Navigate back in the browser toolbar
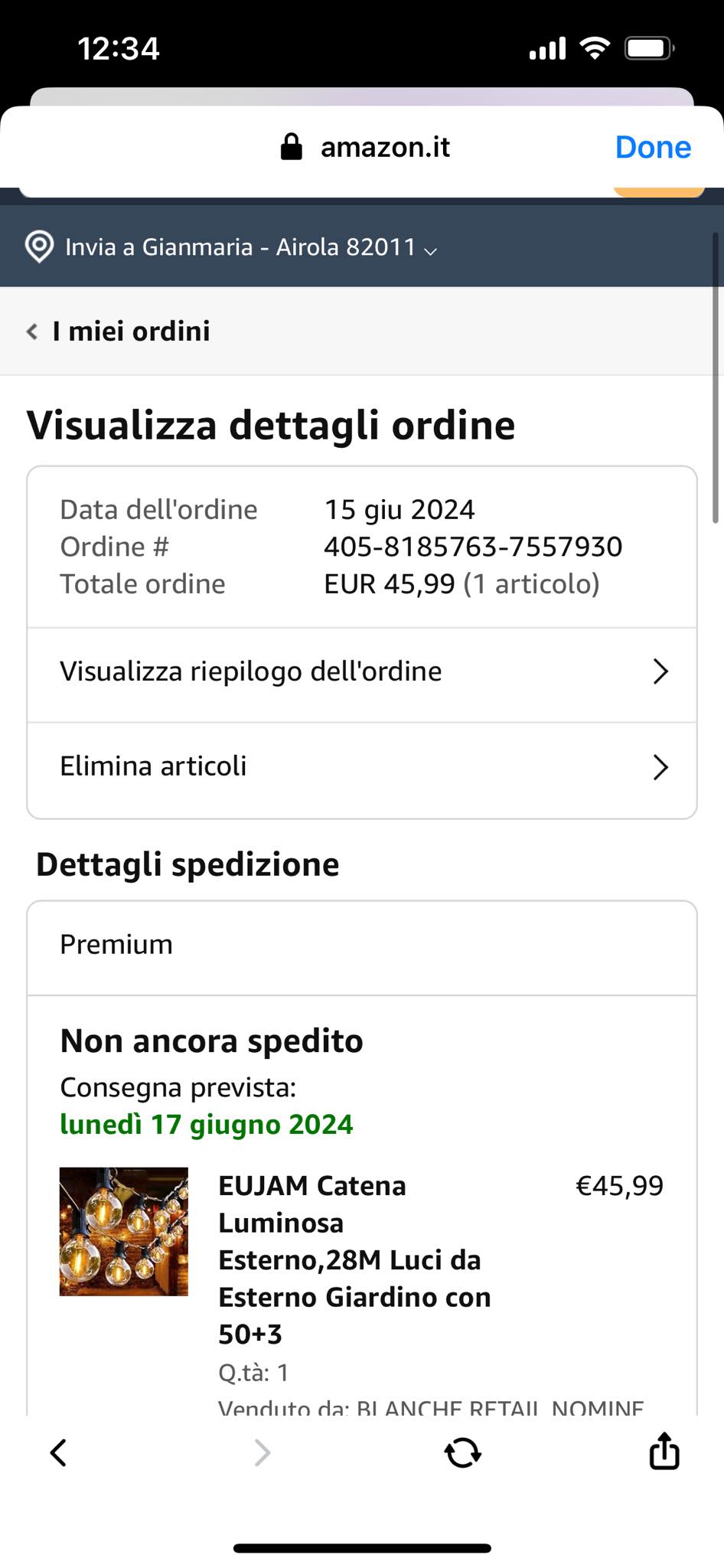The height and width of the screenshot is (1568, 724). point(58,1452)
